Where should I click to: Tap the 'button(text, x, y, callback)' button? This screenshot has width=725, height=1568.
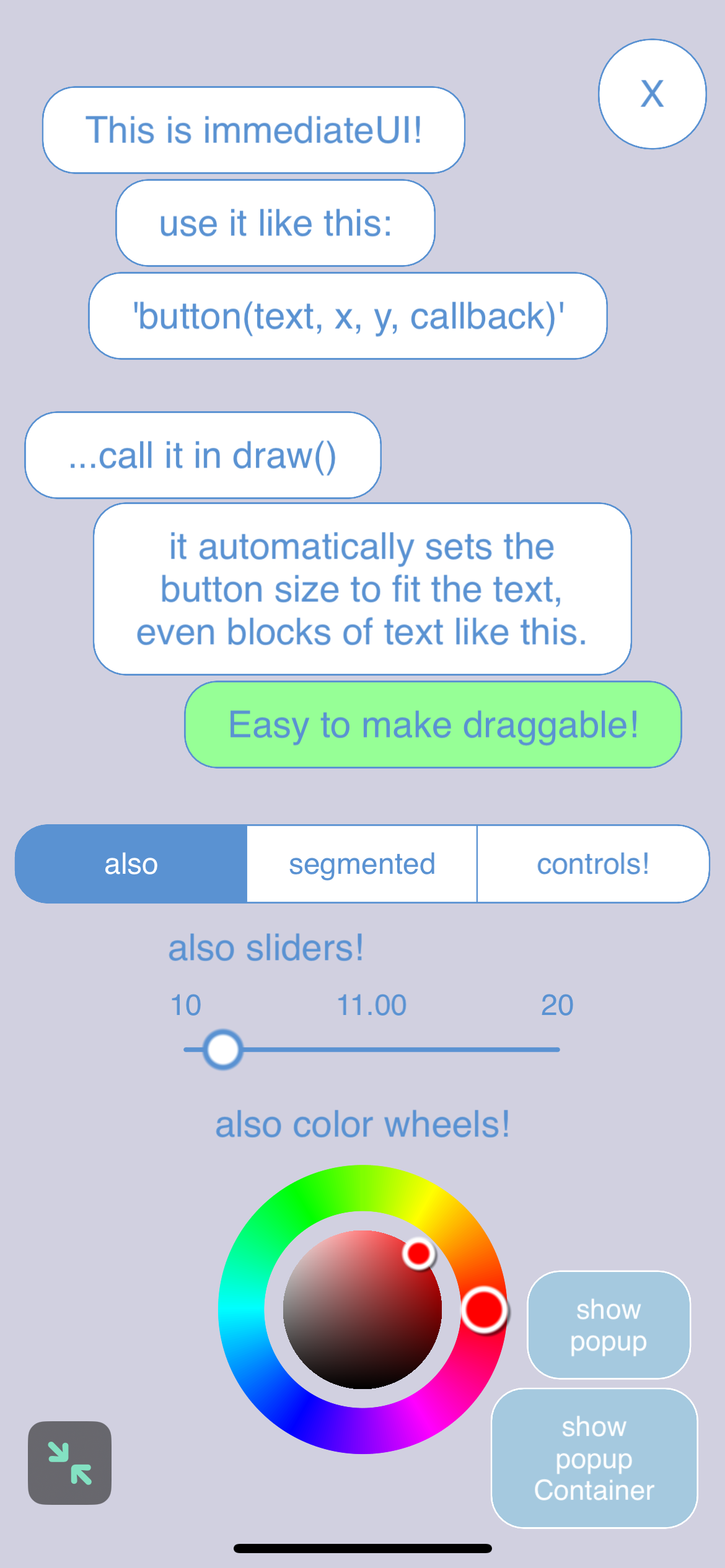348,316
